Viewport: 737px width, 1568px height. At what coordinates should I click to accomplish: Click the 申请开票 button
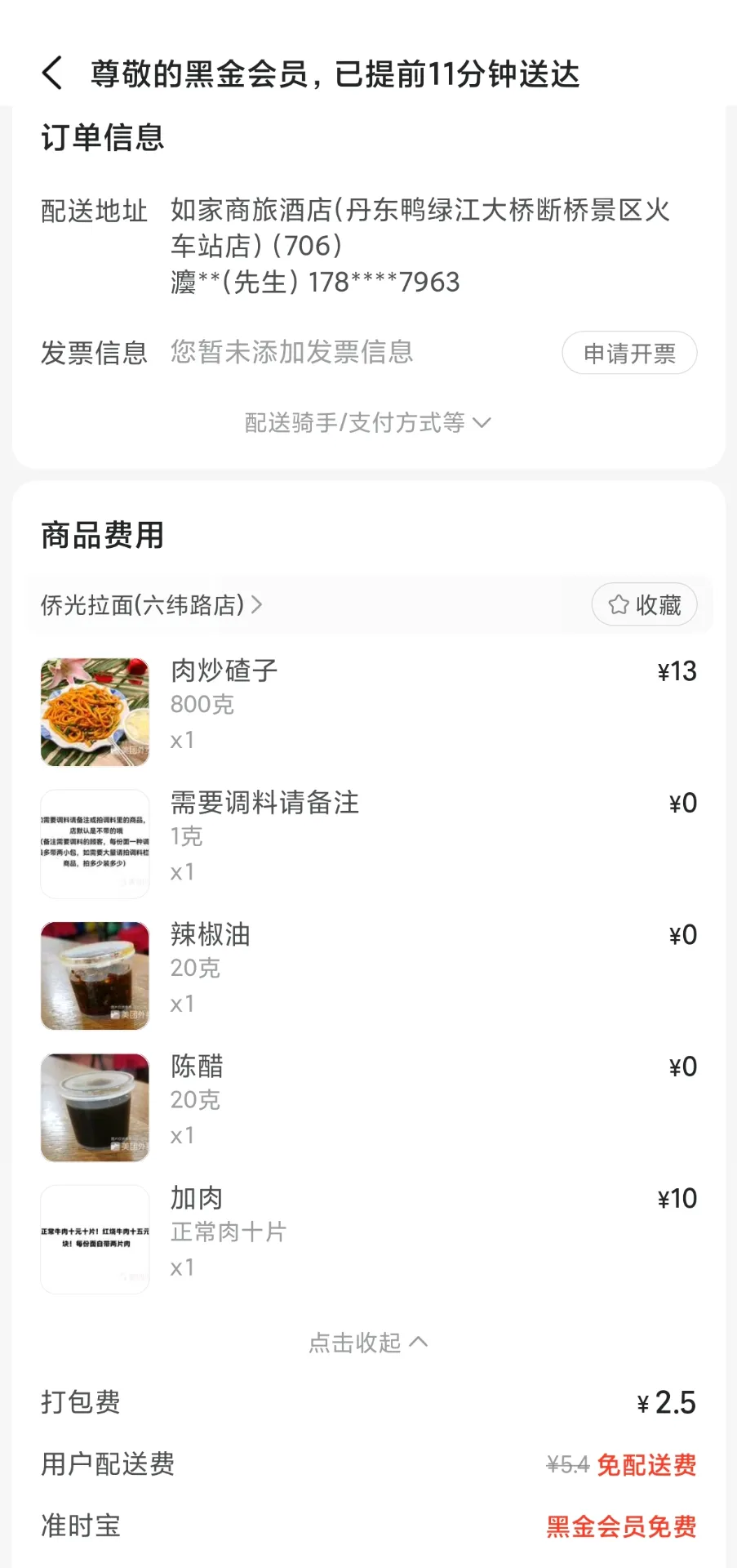coord(629,352)
